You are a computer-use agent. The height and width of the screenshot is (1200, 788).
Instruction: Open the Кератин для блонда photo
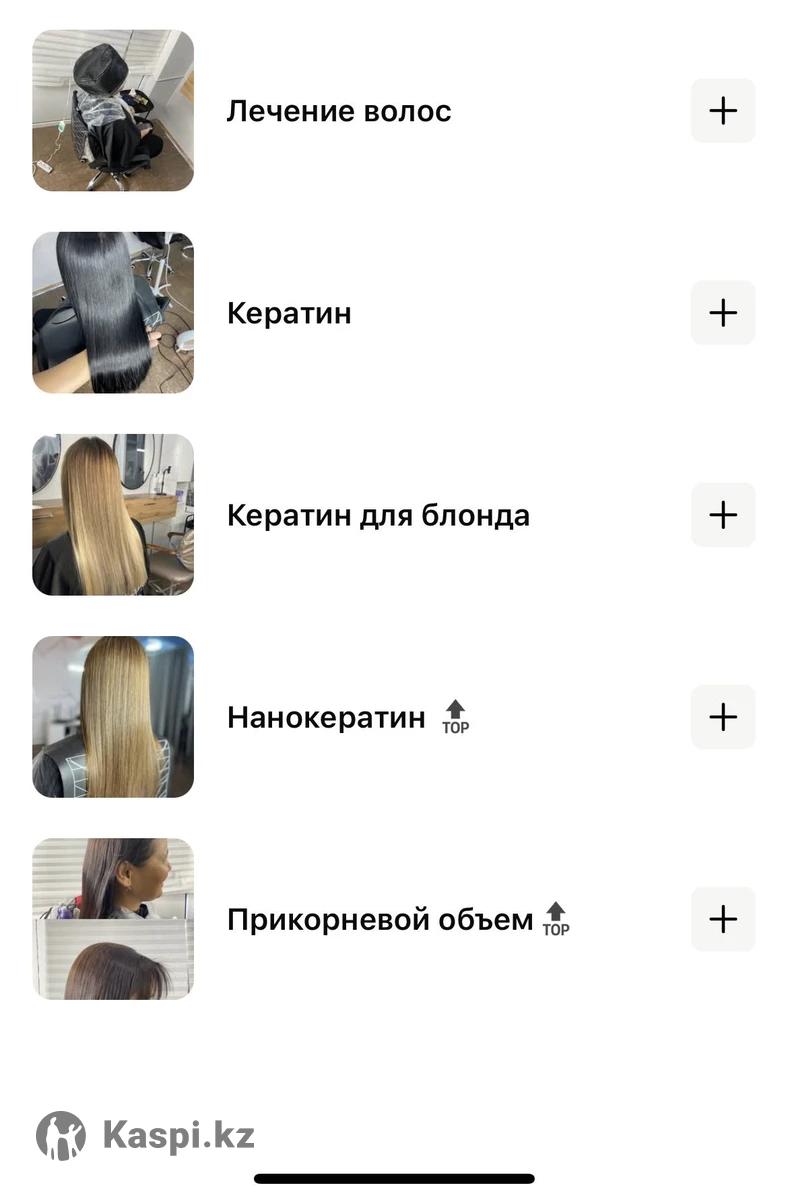pos(113,515)
